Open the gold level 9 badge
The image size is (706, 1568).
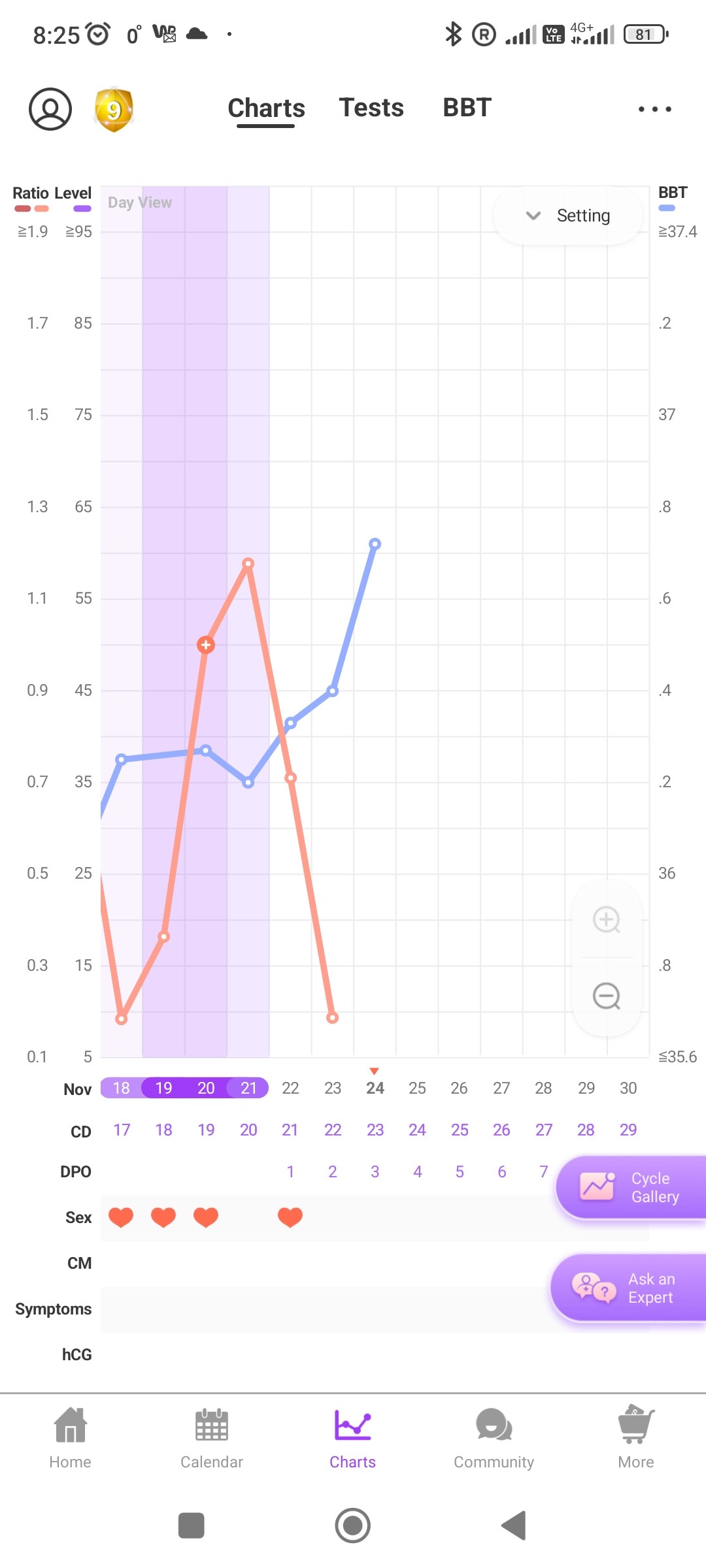pyautogui.click(x=114, y=109)
